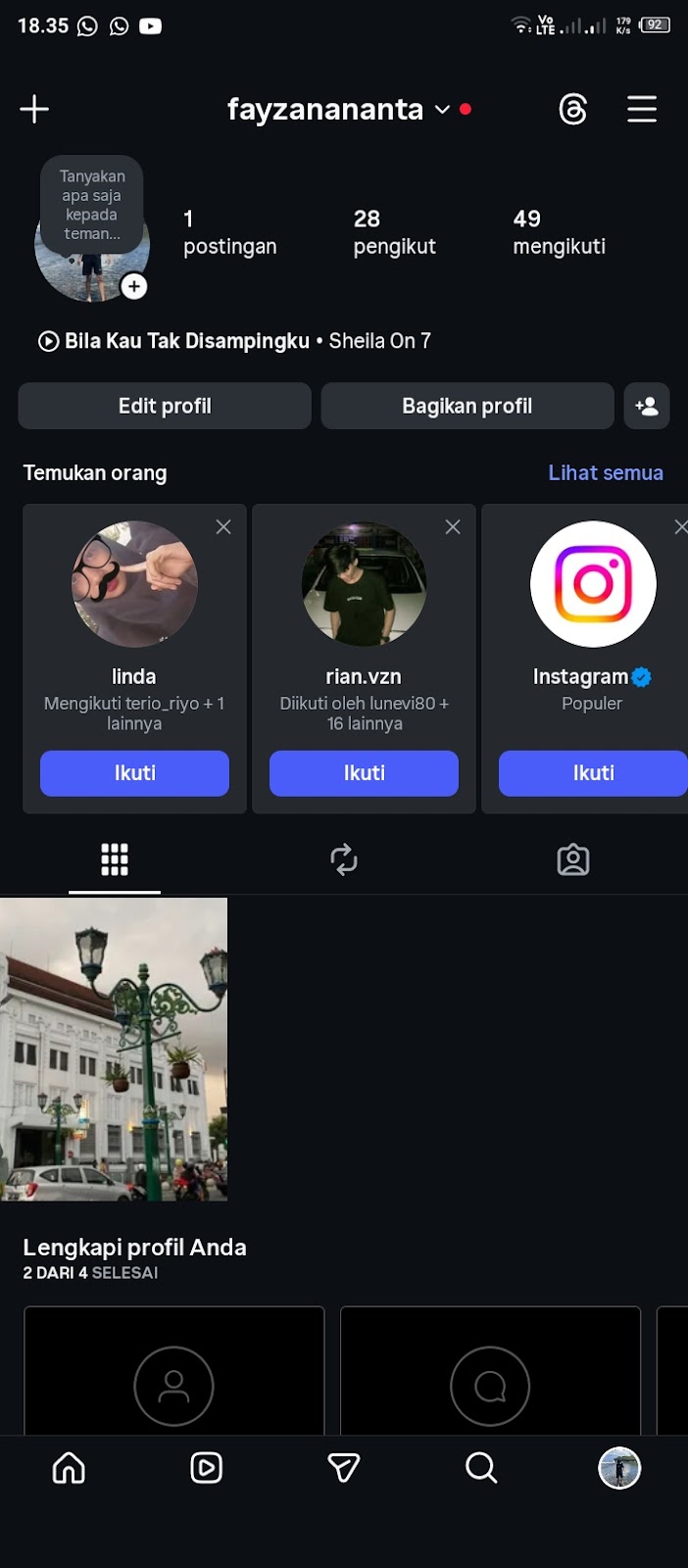
Task: Switch to the tagged photos tab
Action: pos(573,859)
